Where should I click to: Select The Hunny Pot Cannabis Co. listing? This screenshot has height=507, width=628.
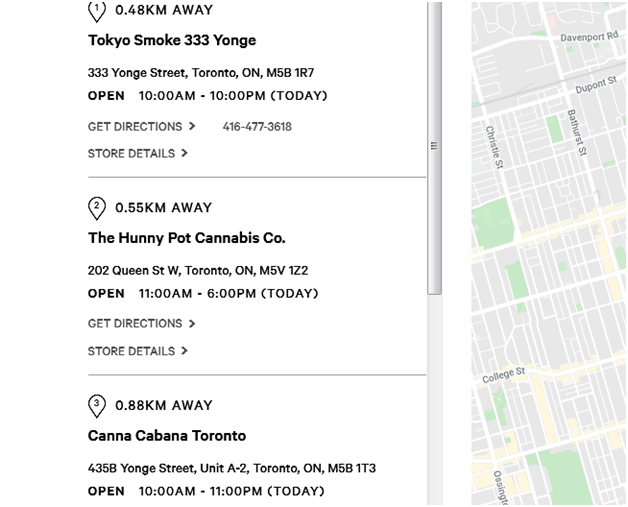(x=187, y=238)
